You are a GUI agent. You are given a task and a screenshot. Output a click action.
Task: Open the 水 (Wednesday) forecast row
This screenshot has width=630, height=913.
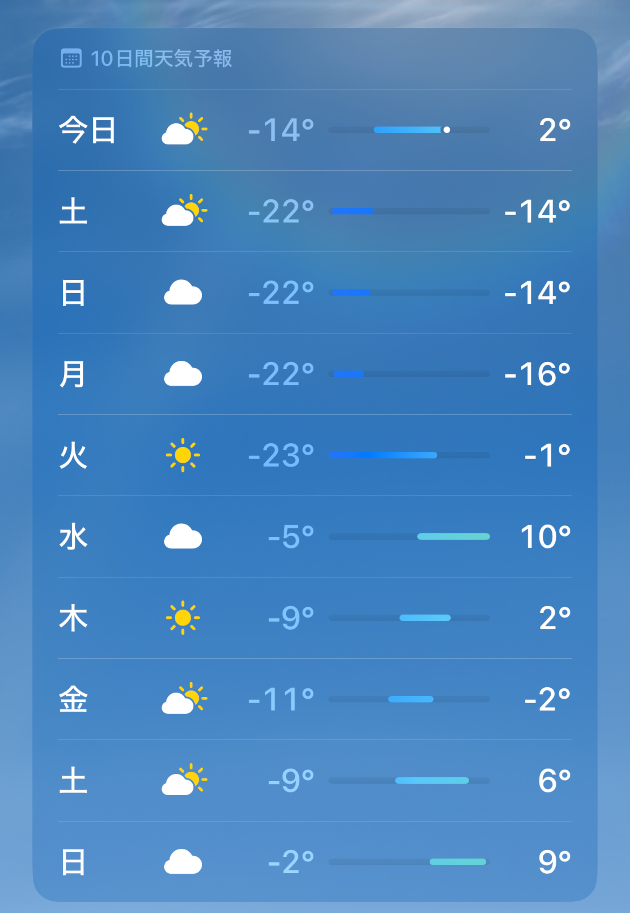(x=314, y=537)
